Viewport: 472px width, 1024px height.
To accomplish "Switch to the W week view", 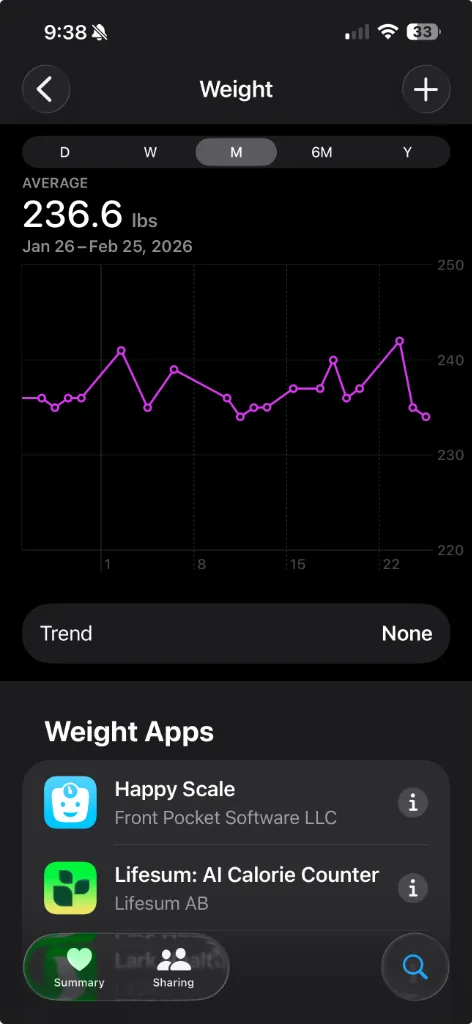I will pos(150,152).
